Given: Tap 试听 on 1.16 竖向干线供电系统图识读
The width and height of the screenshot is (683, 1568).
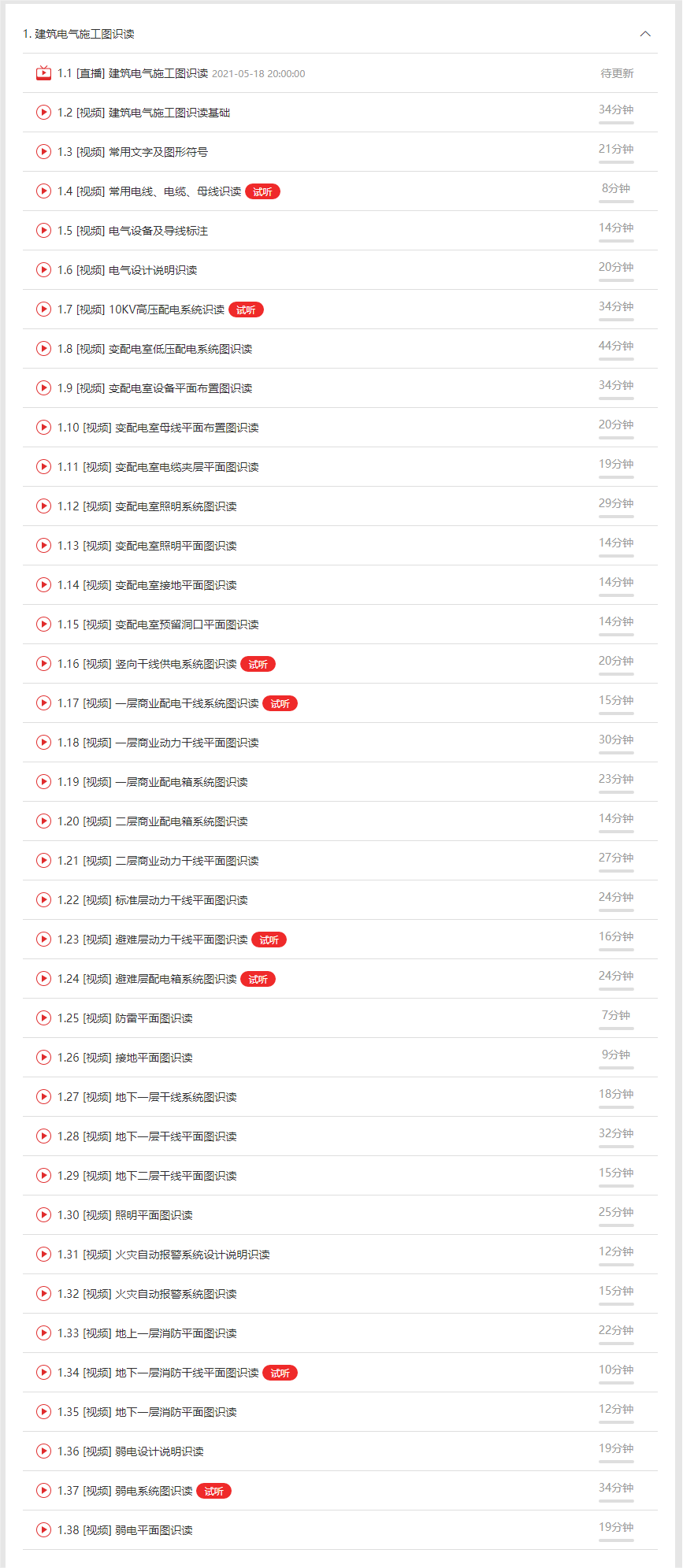Looking at the screenshot, I should pos(258,664).
